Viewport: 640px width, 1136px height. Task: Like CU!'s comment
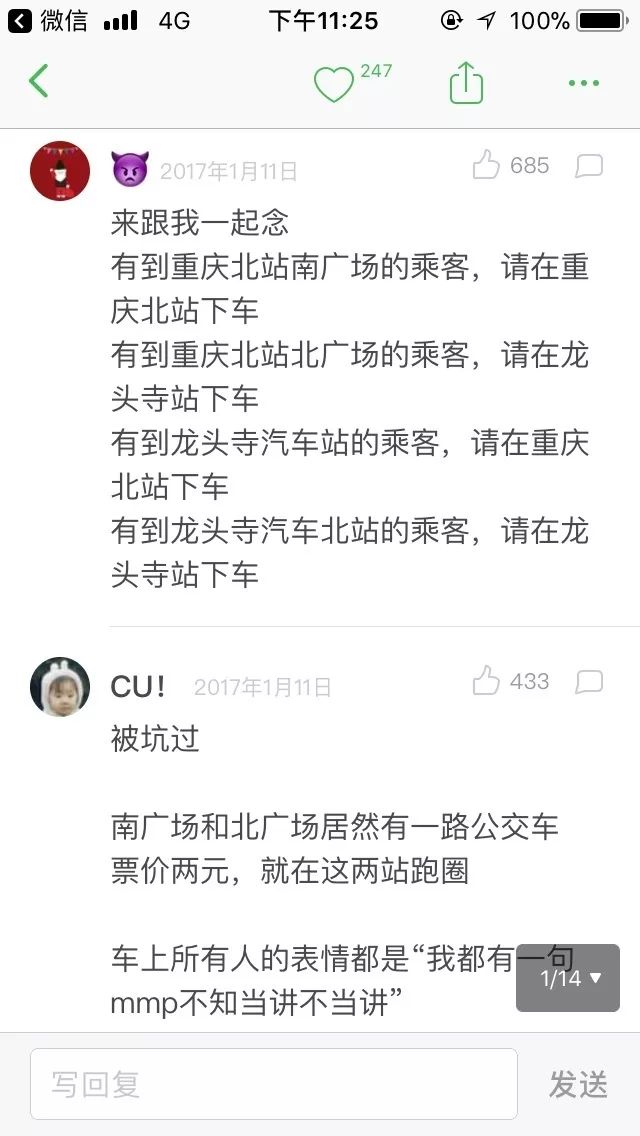pos(487,682)
